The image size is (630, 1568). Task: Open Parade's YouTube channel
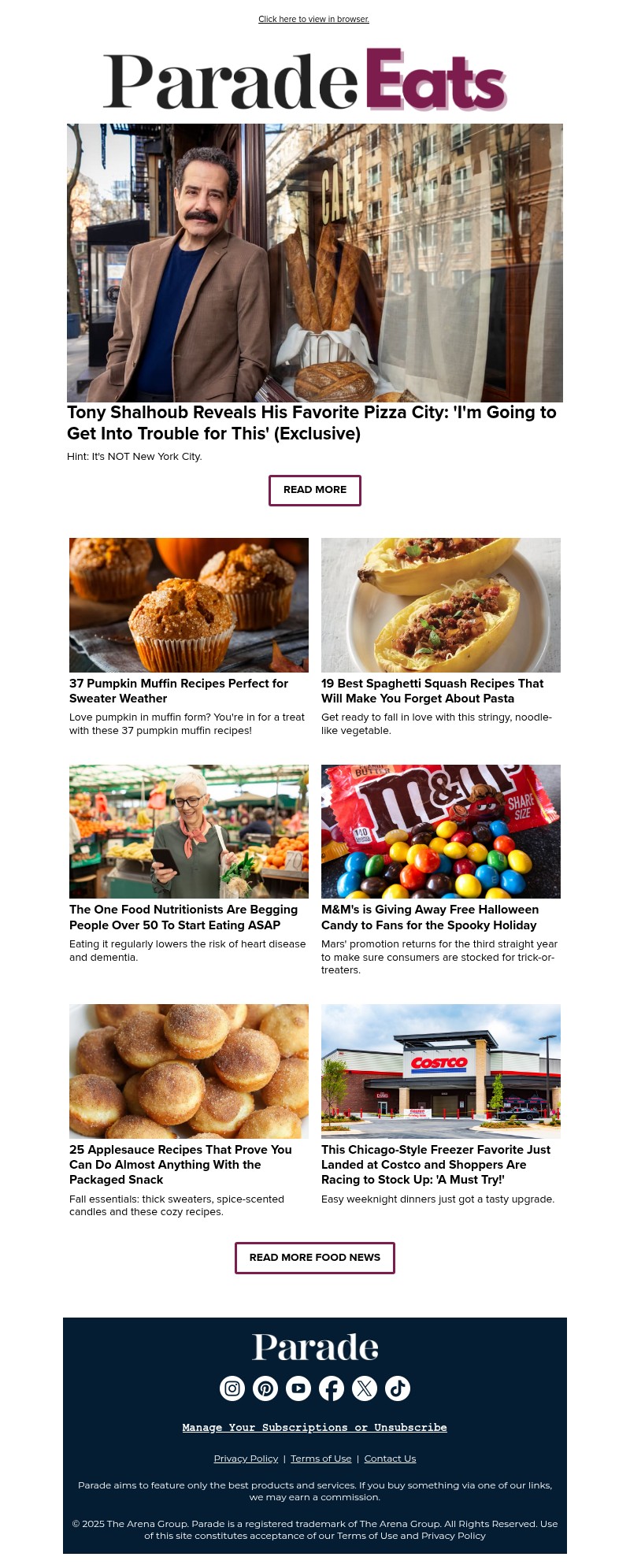(298, 1388)
